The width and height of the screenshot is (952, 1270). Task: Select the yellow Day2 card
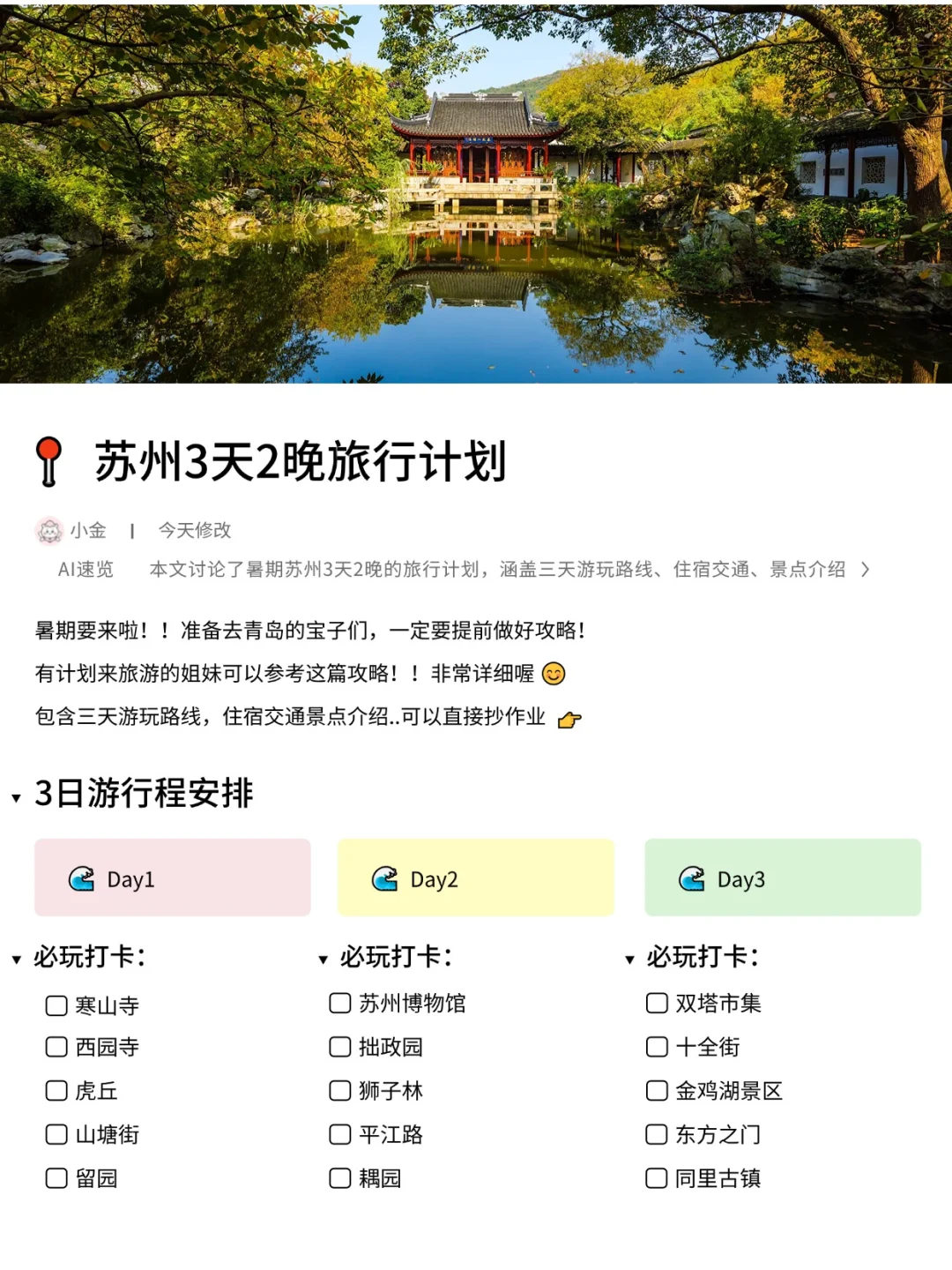click(476, 878)
